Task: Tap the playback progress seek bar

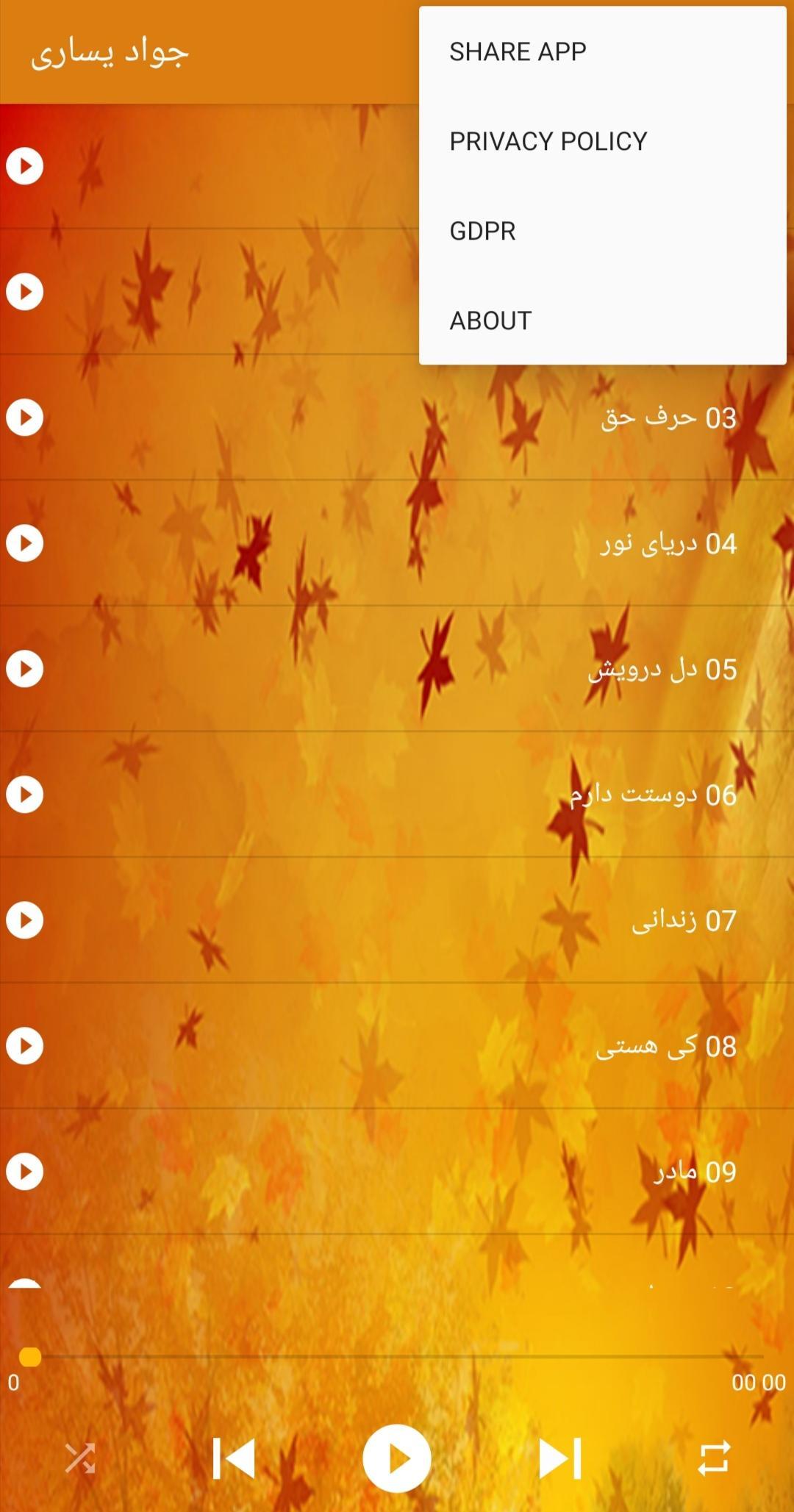Action: click(x=397, y=1356)
